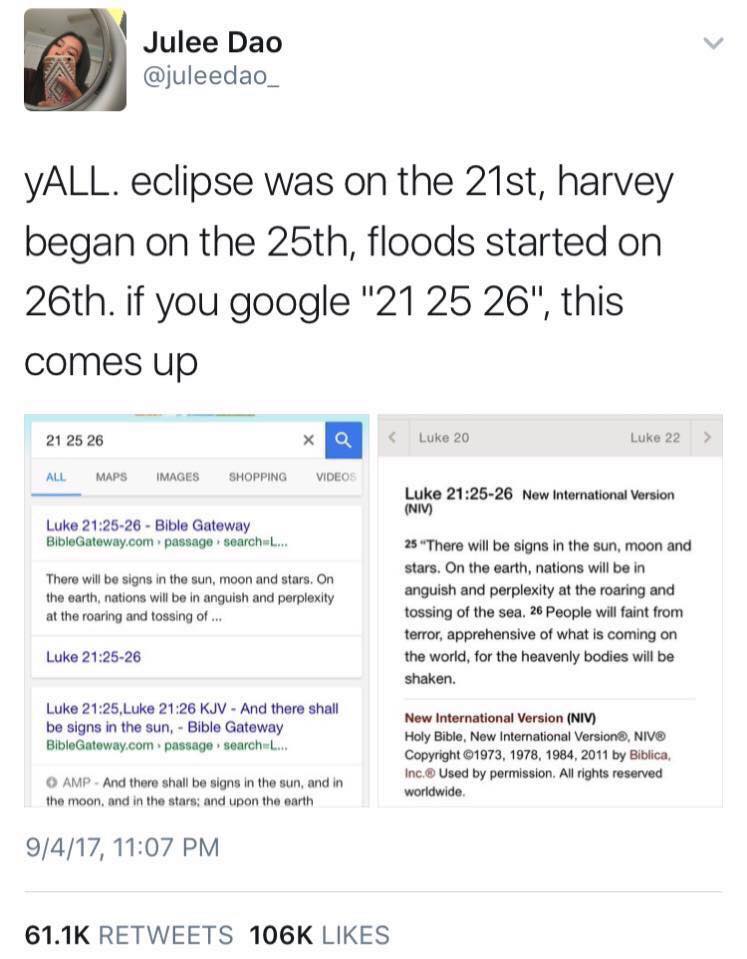
Task: Open the attached Google search results image
Action: [196, 610]
